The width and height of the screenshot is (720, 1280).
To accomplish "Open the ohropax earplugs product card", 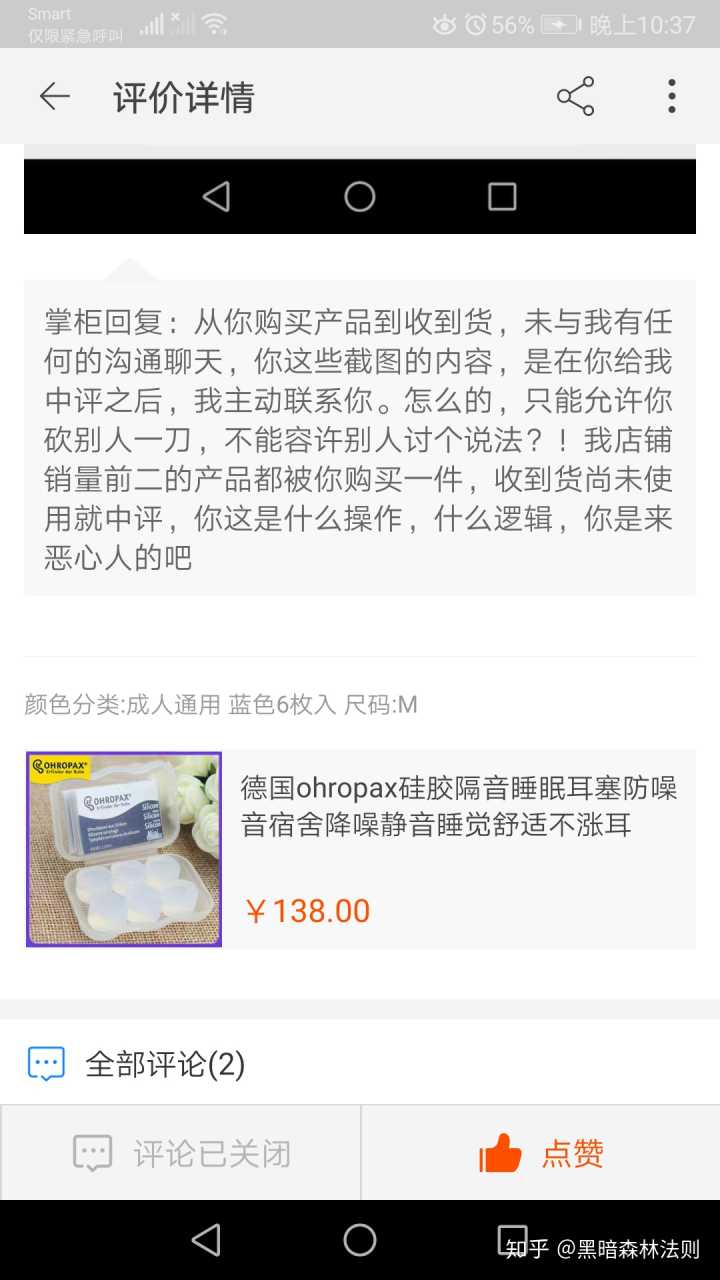I will pyautogui.click(x=360, y=849).
